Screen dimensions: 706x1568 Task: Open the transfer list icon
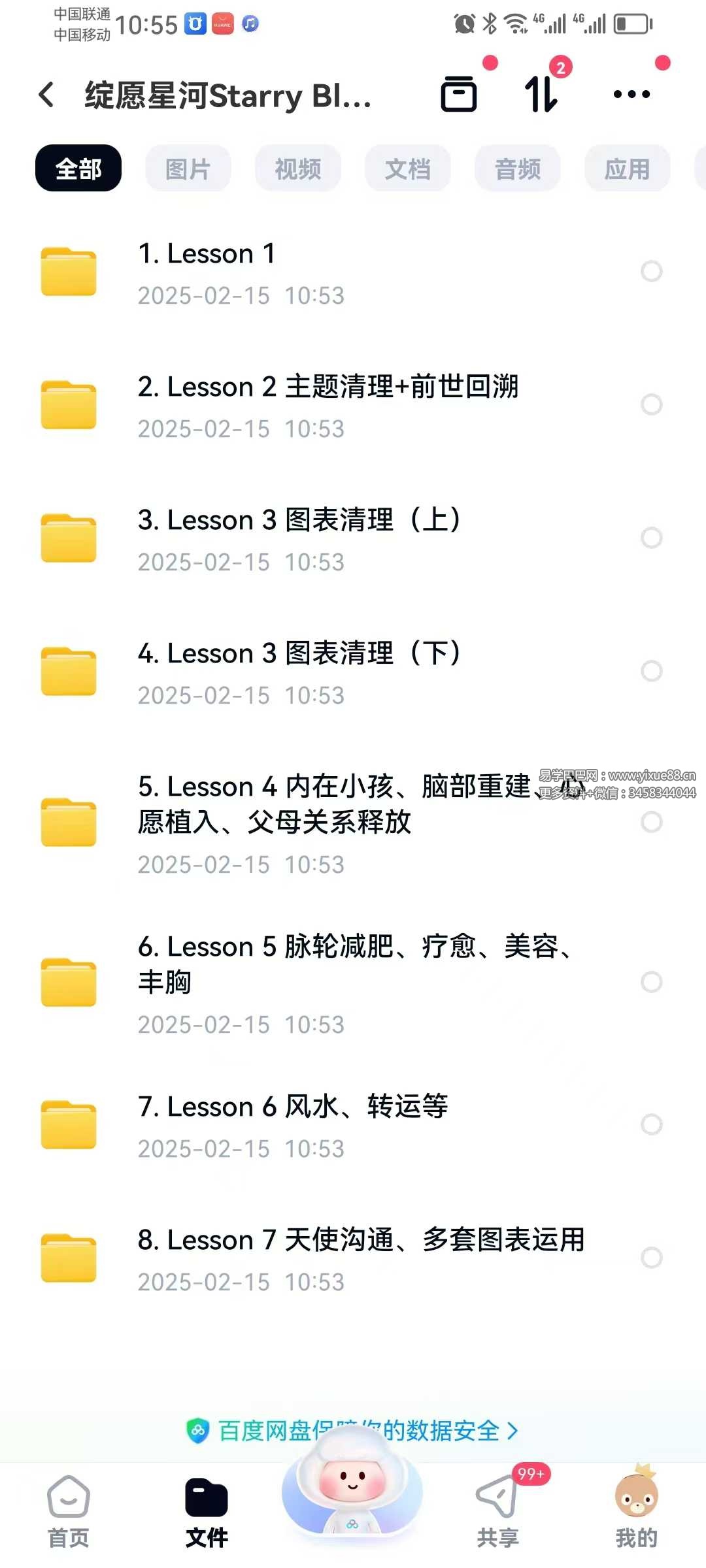(541, 94)
